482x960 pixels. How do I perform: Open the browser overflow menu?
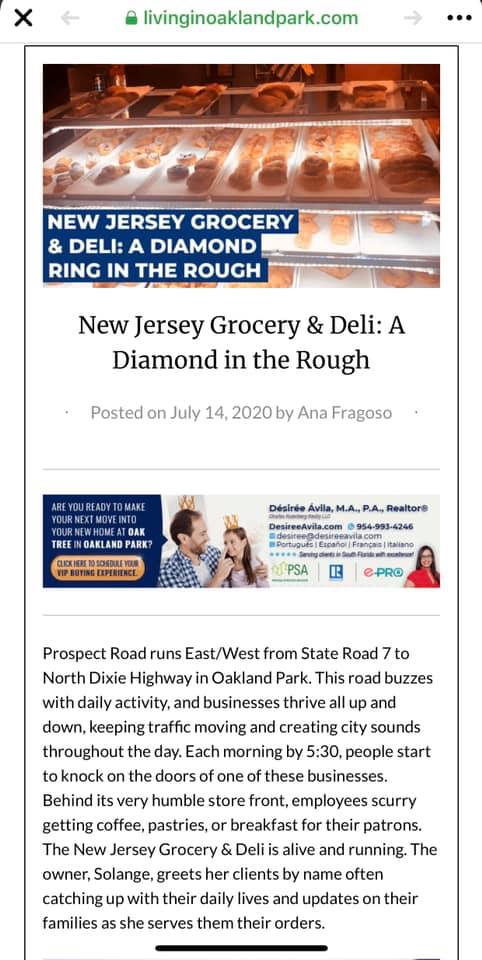pyautogui.click(x=459, y=18)
